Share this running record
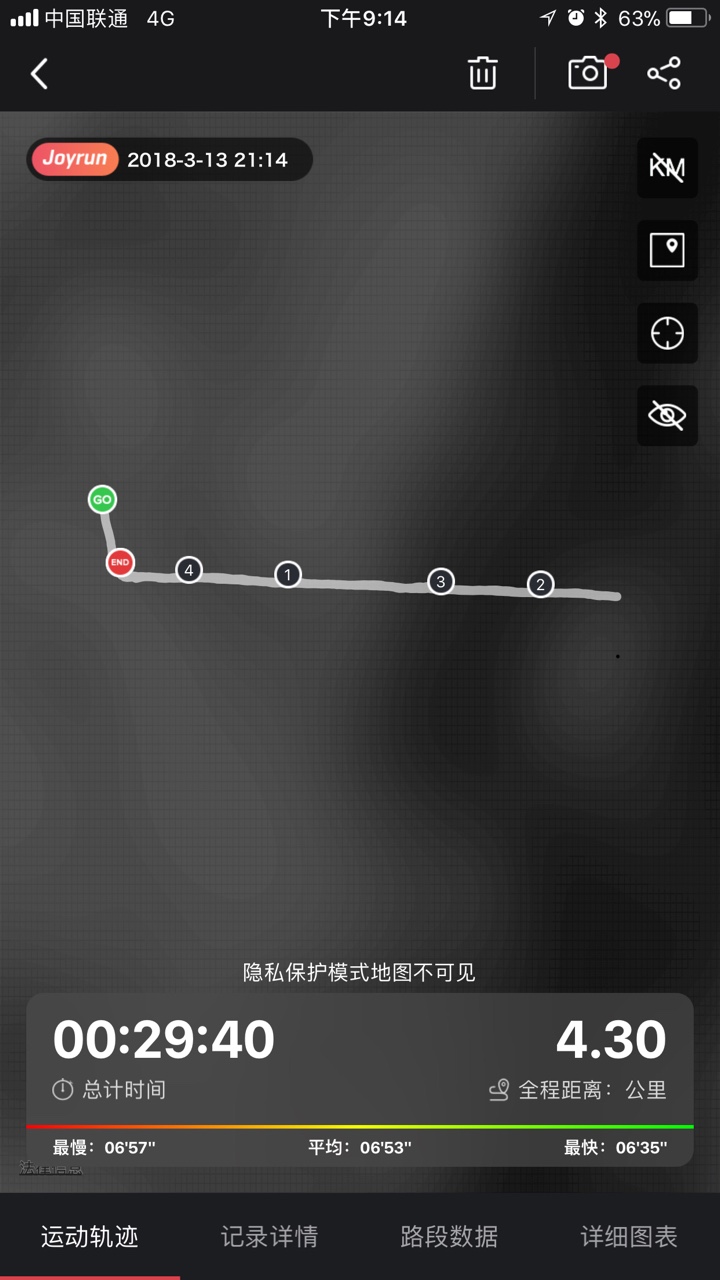This screenshot has height=1280, width=720. tap(664, 73)
